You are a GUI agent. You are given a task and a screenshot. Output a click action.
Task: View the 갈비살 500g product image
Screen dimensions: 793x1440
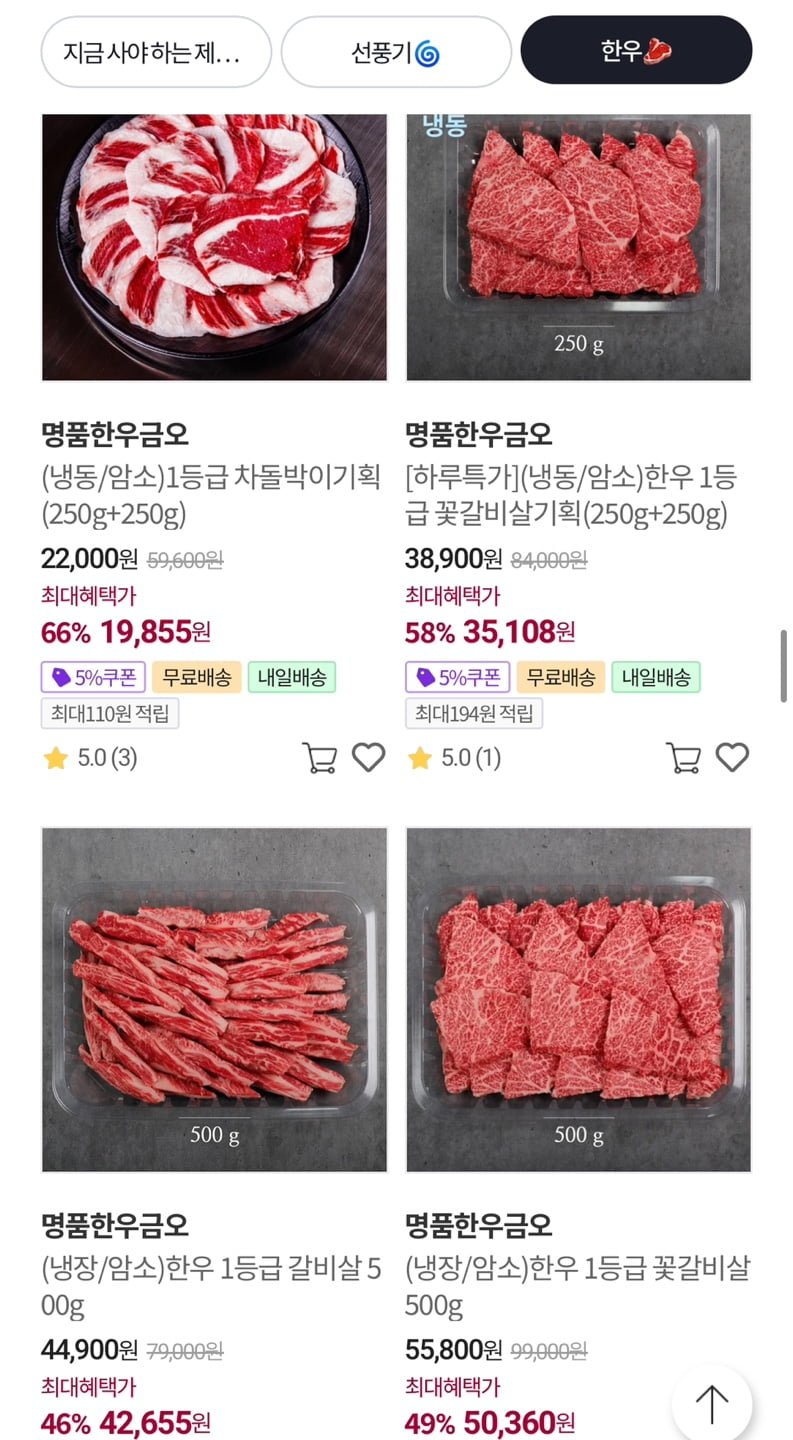coord(214,999)
